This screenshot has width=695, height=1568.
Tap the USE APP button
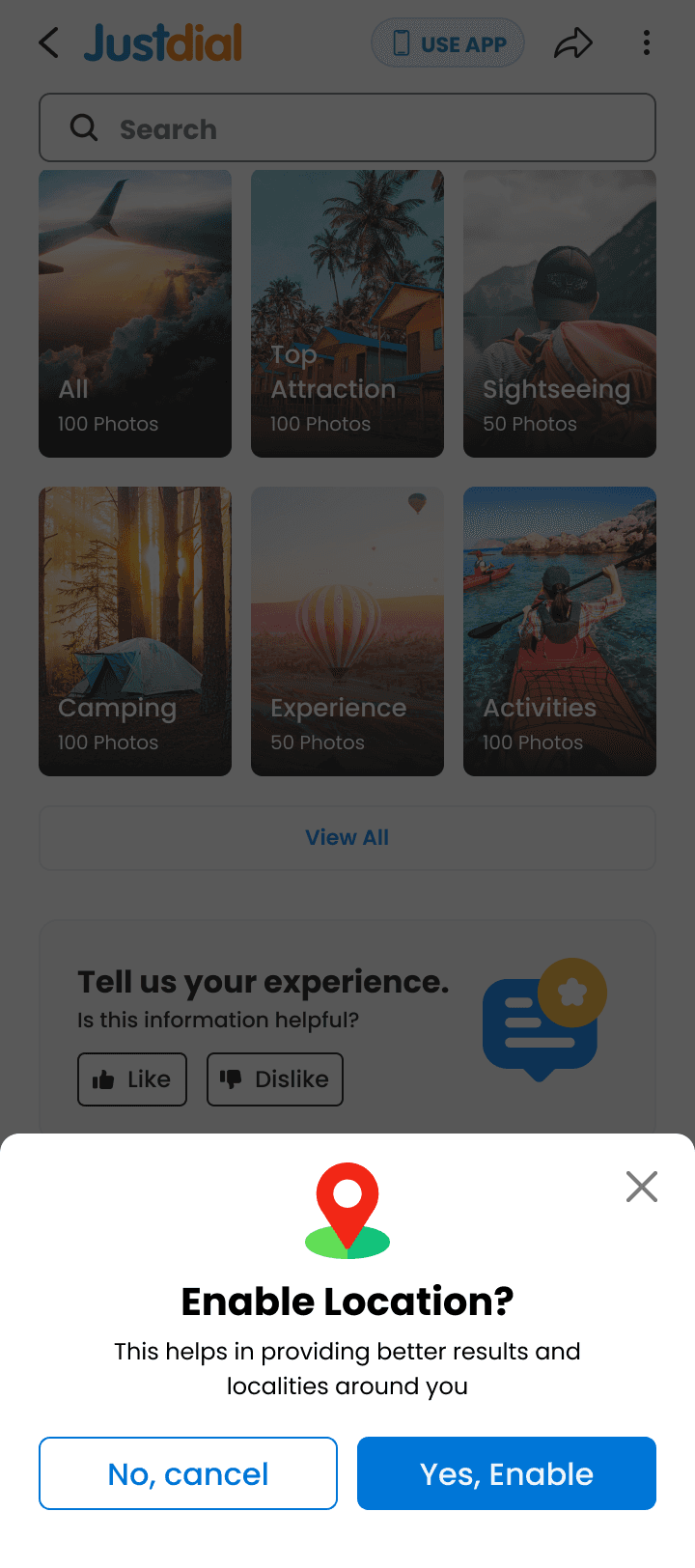pos(448,43)
